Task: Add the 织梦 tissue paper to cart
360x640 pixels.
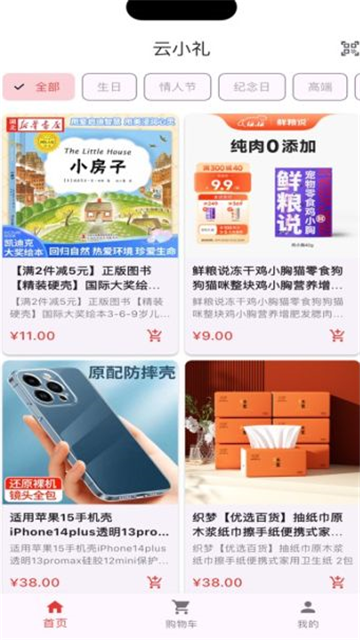Action: pyautogui.click(x=337, y=582)
